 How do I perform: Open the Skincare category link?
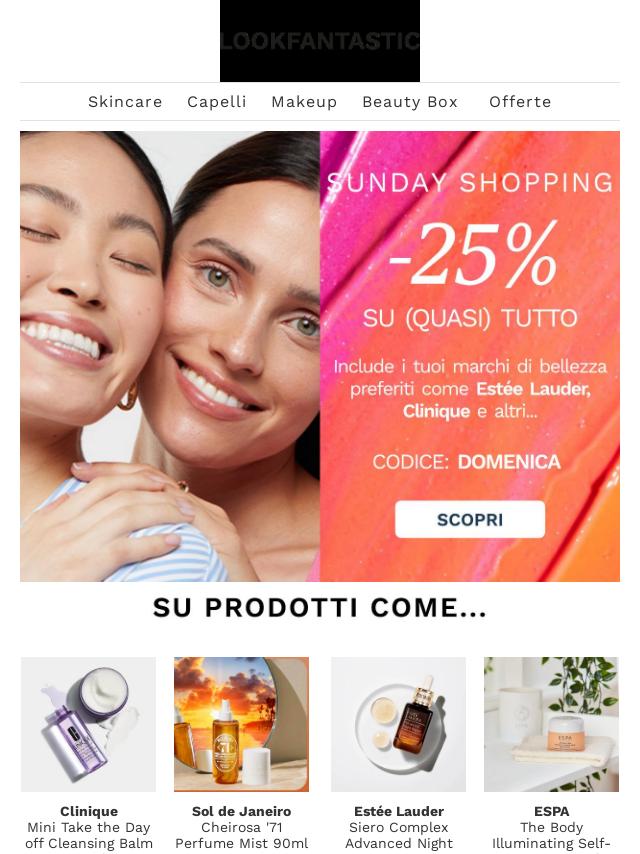coord(125,102)
